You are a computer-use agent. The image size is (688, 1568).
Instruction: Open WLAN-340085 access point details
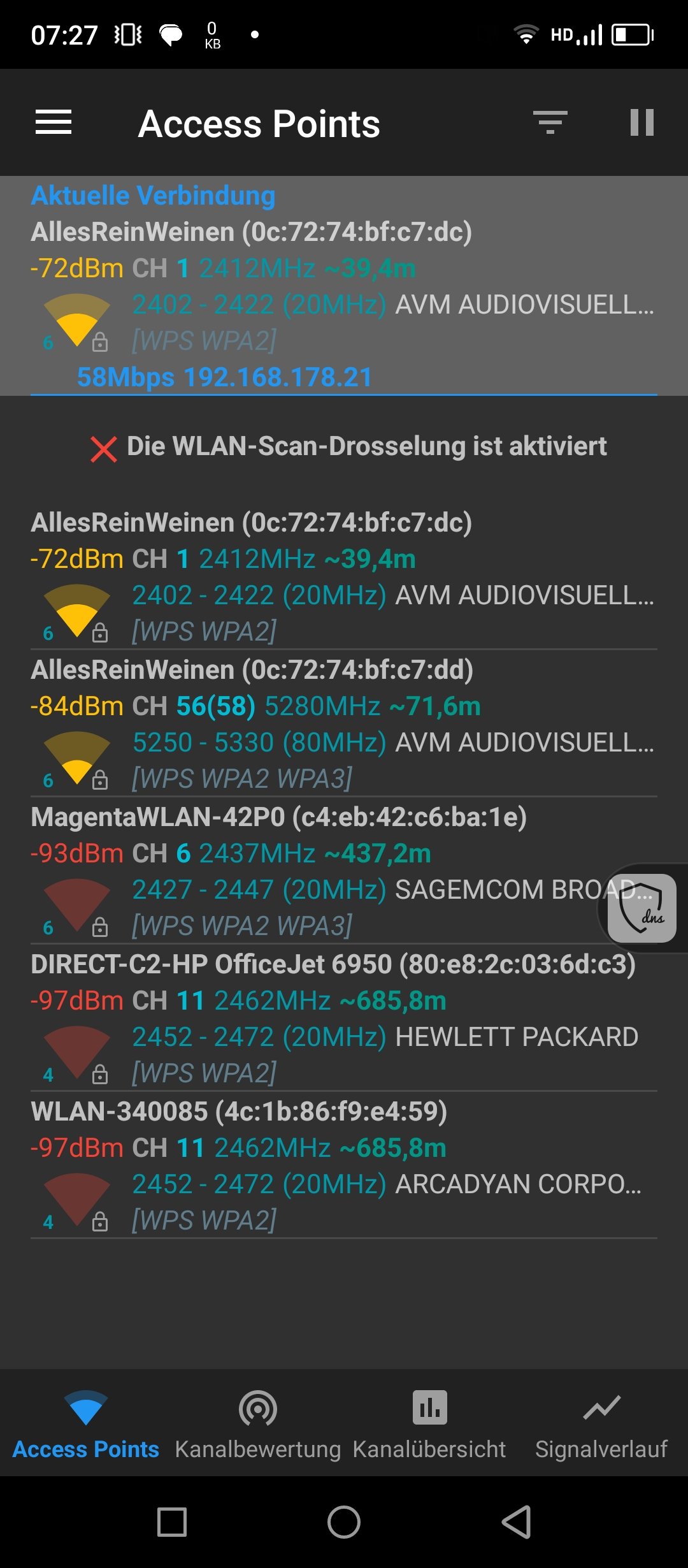344,1166
